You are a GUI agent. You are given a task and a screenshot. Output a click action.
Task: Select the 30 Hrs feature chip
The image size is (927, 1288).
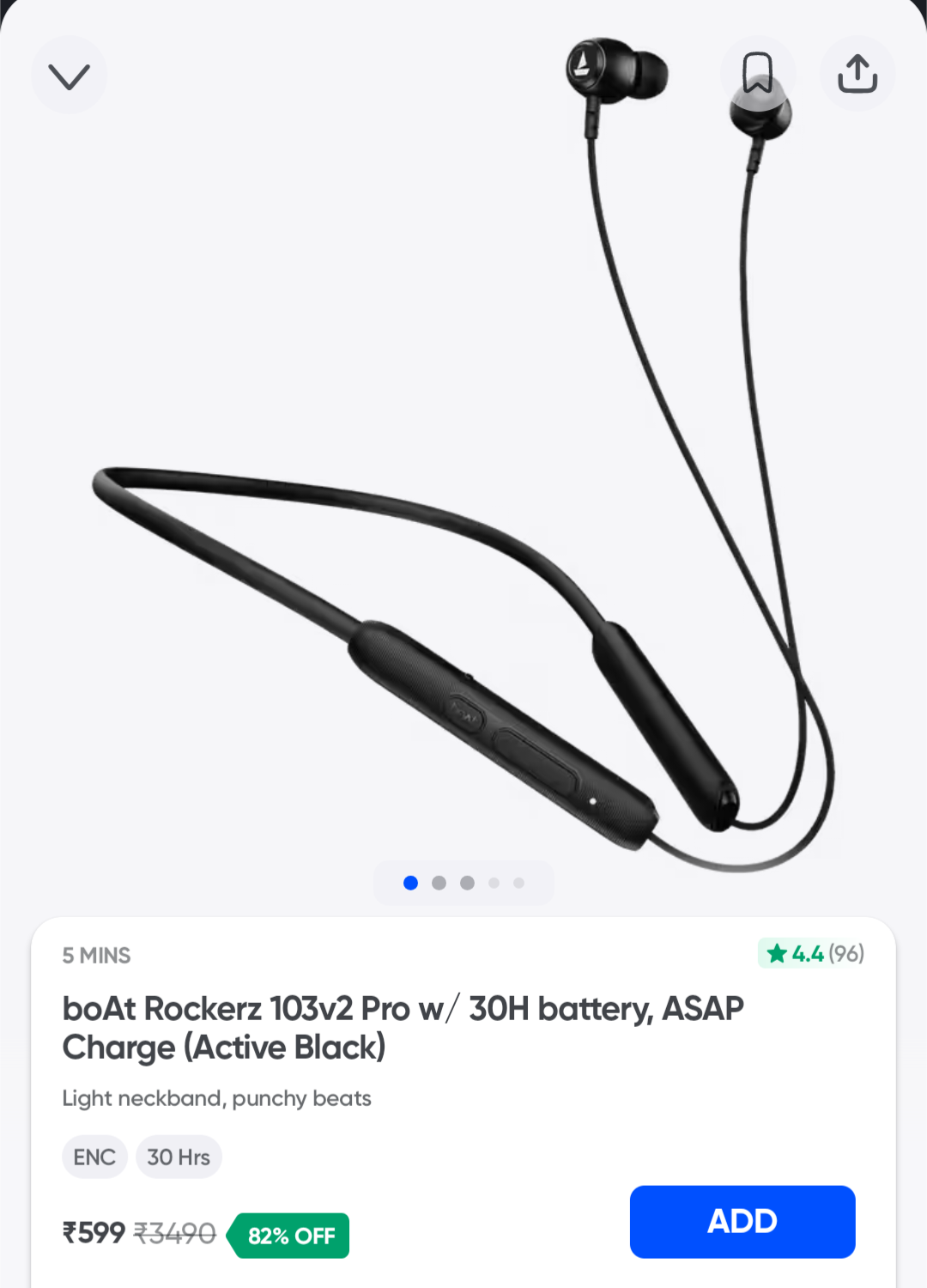(179, 1157)
